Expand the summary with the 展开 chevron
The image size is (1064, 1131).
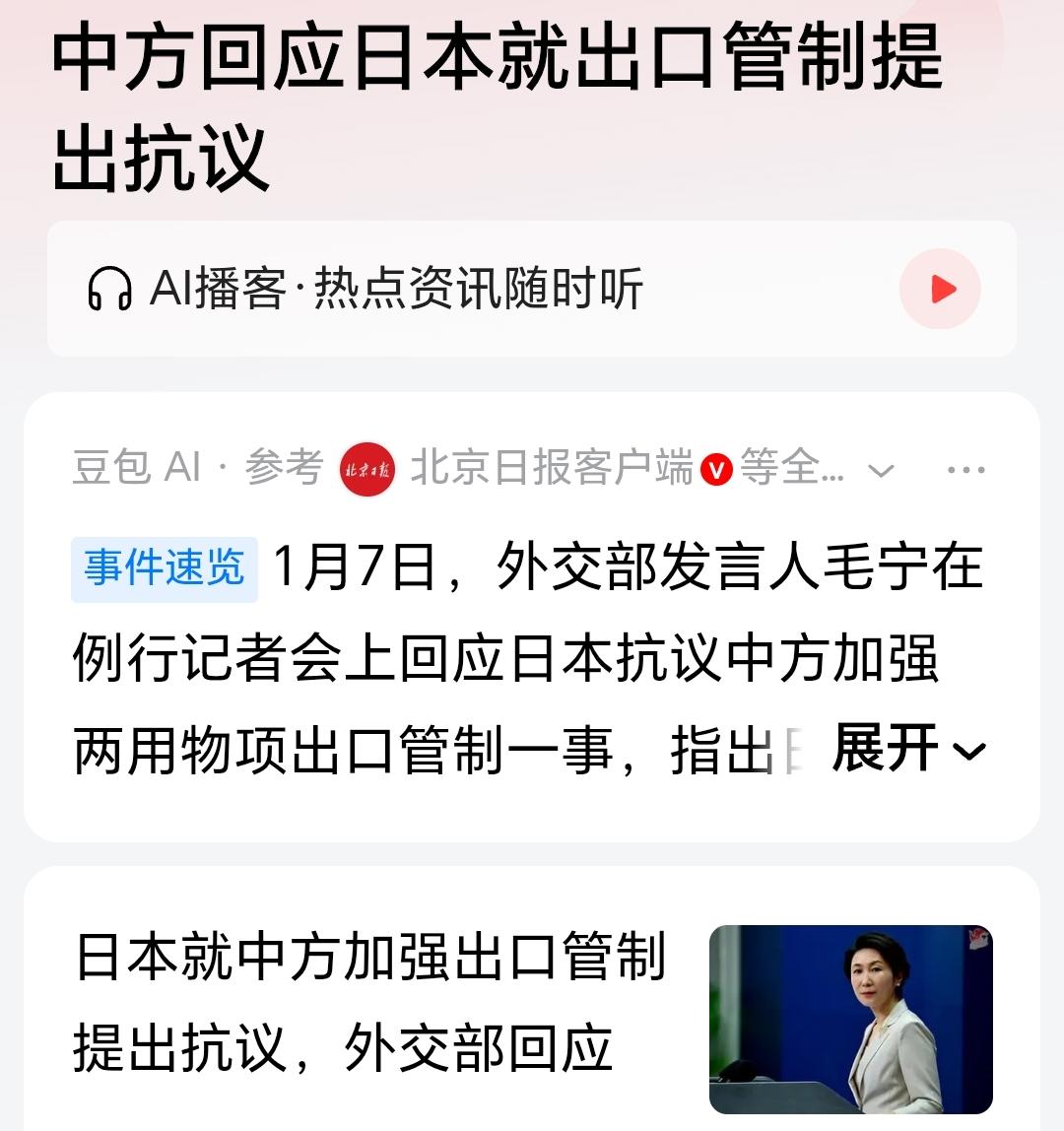[x=970, y=753]
